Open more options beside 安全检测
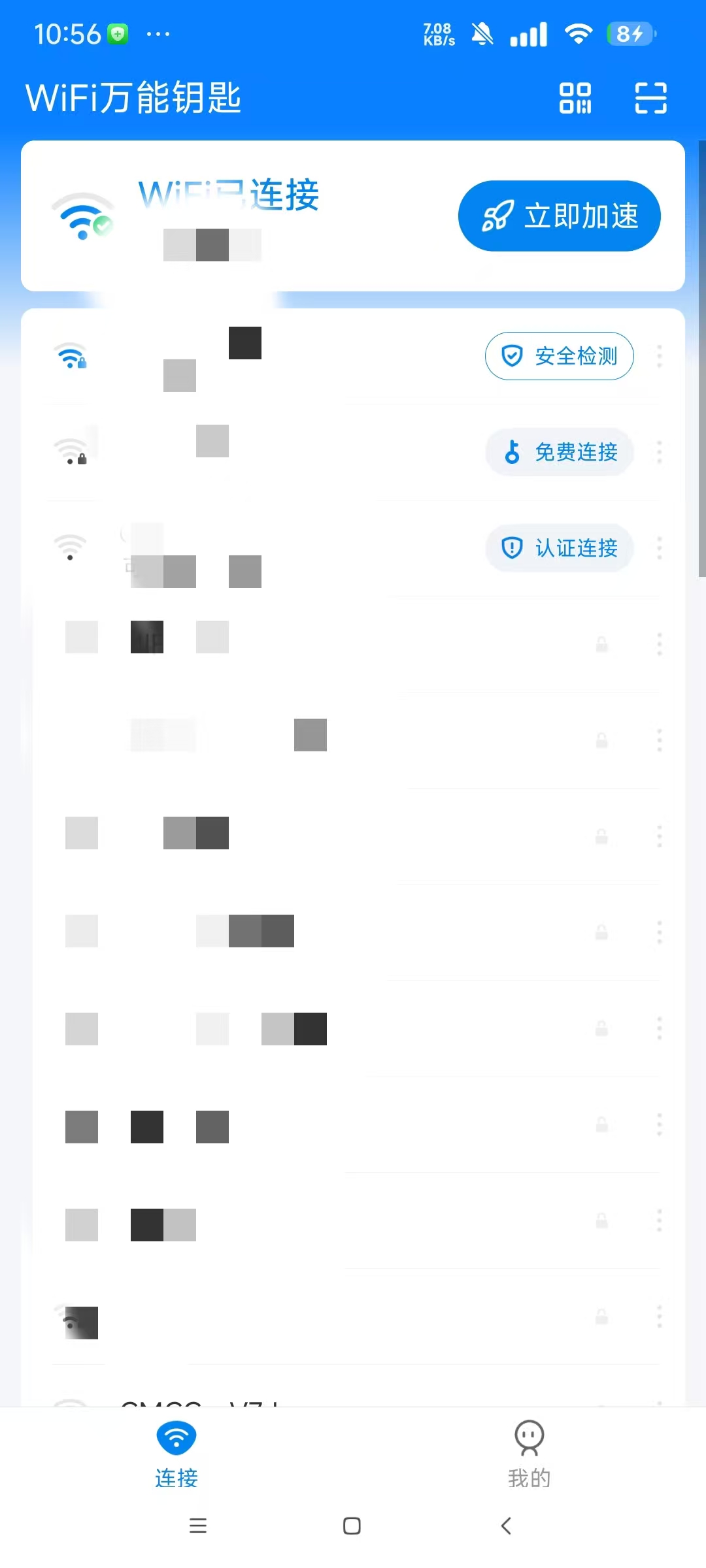Viewport: 706px width, 1568px height. [x=660, y=356]
